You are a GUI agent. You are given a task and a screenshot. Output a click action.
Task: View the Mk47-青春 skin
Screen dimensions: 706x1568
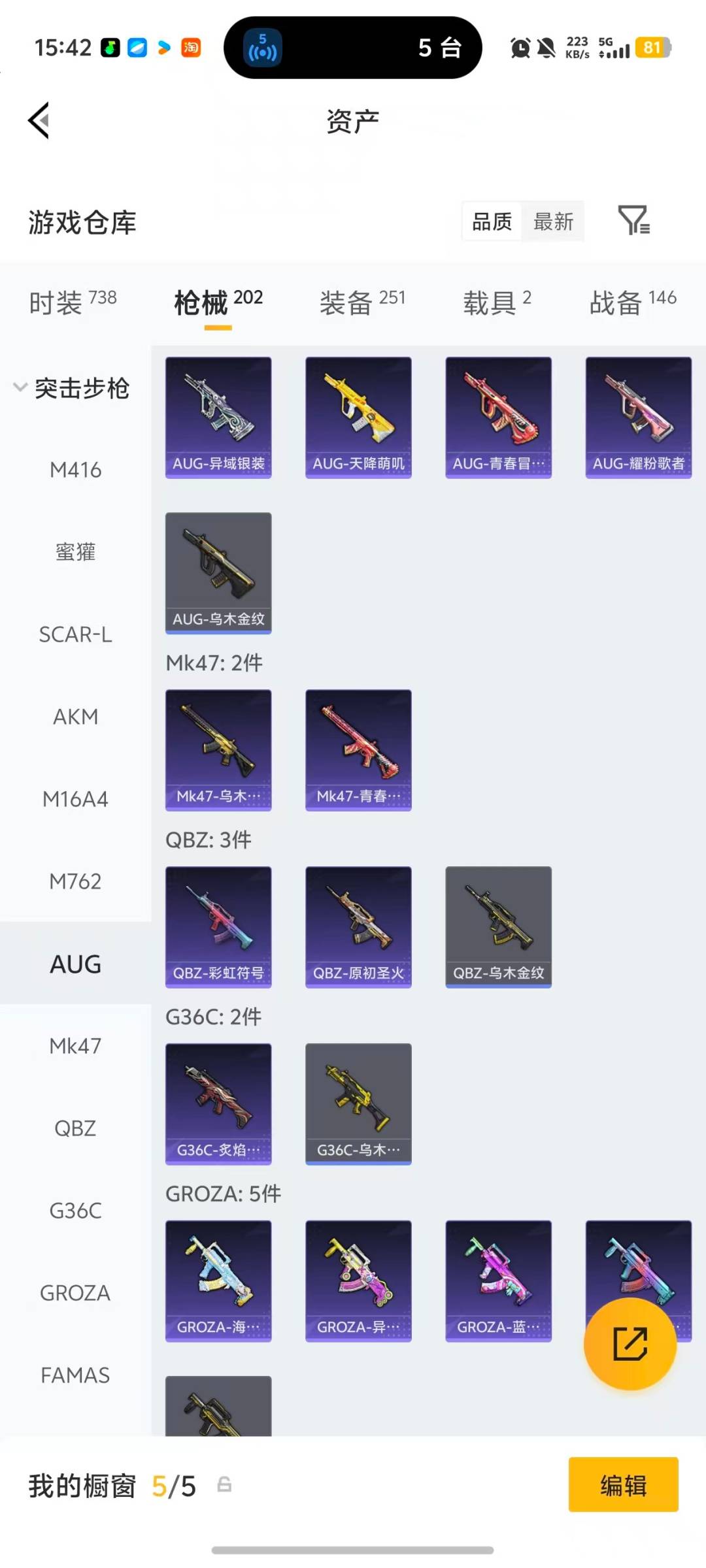(x=358, y=749)
